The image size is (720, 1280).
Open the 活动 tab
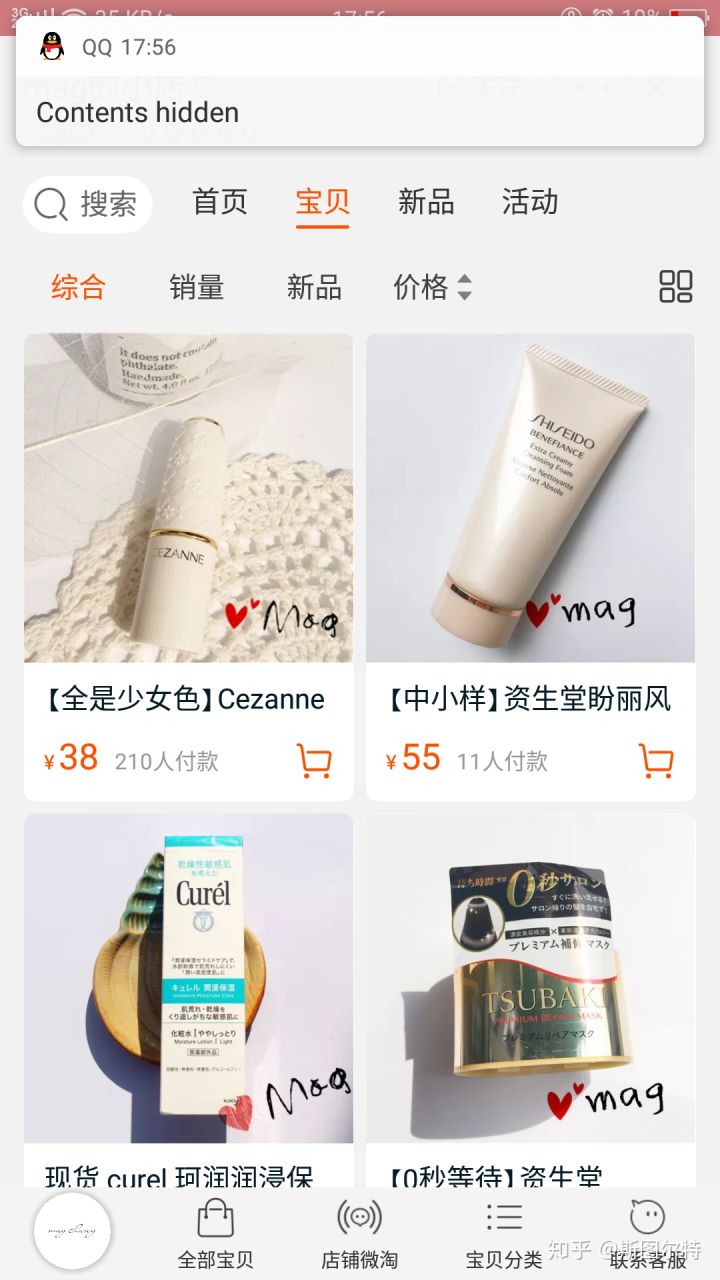(x=530, y=202)
